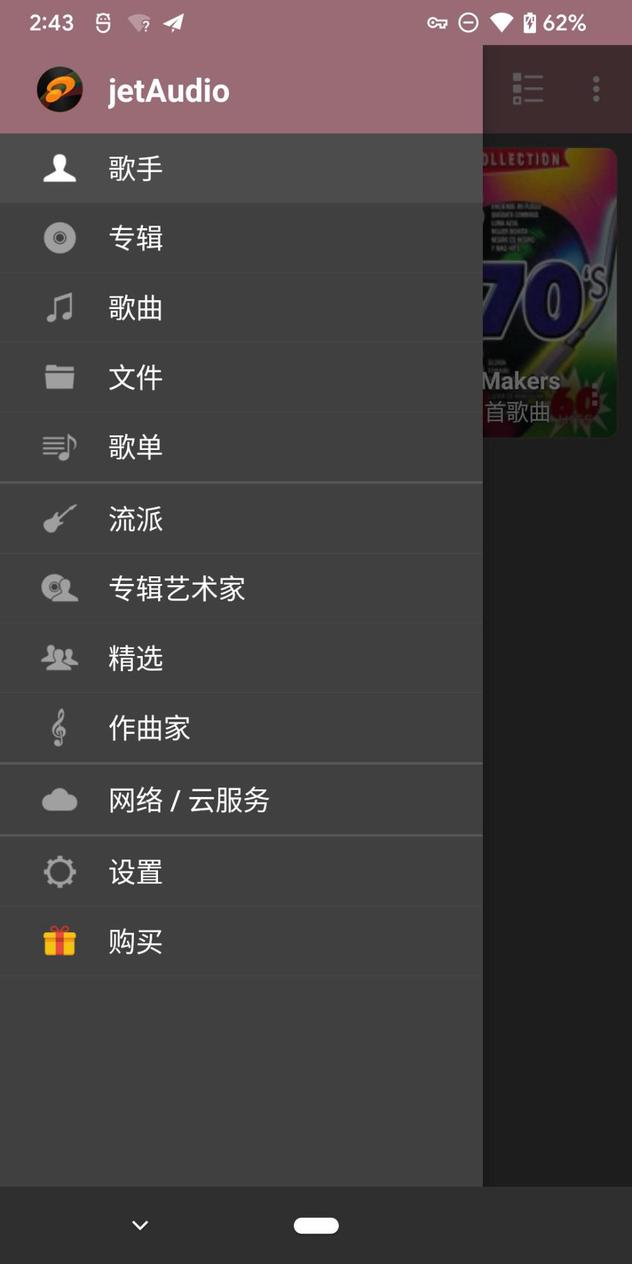Tap the system home pill button

pyautogui.click(x=316, y=1226)
